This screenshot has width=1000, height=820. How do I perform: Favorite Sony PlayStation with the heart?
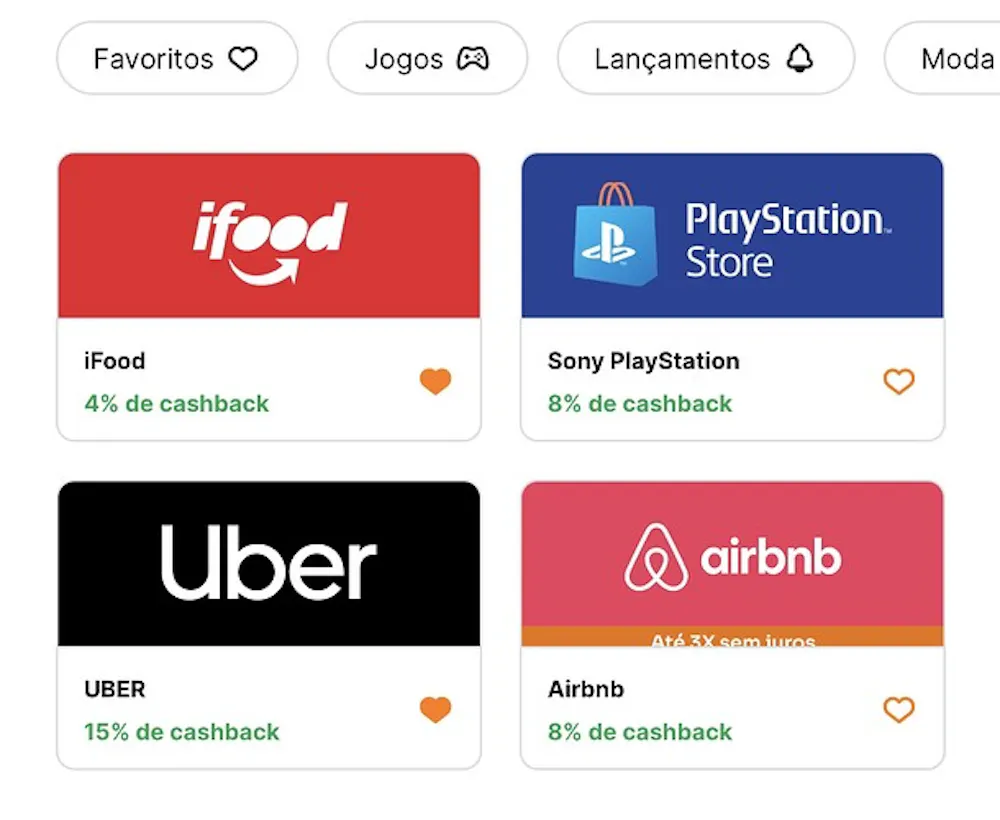(x=899, y=381)
